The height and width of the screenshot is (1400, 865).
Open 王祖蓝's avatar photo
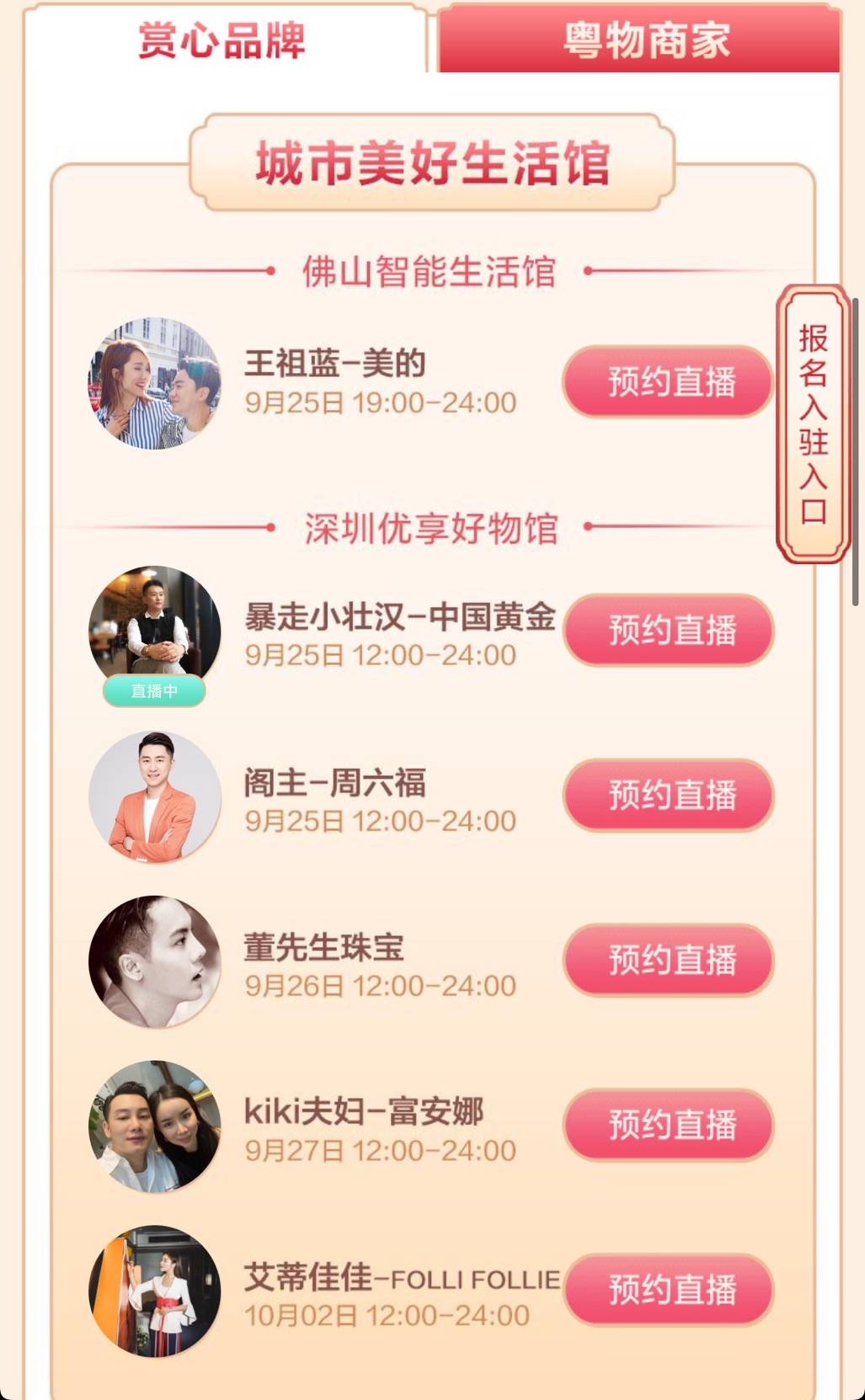click(155, 383)
